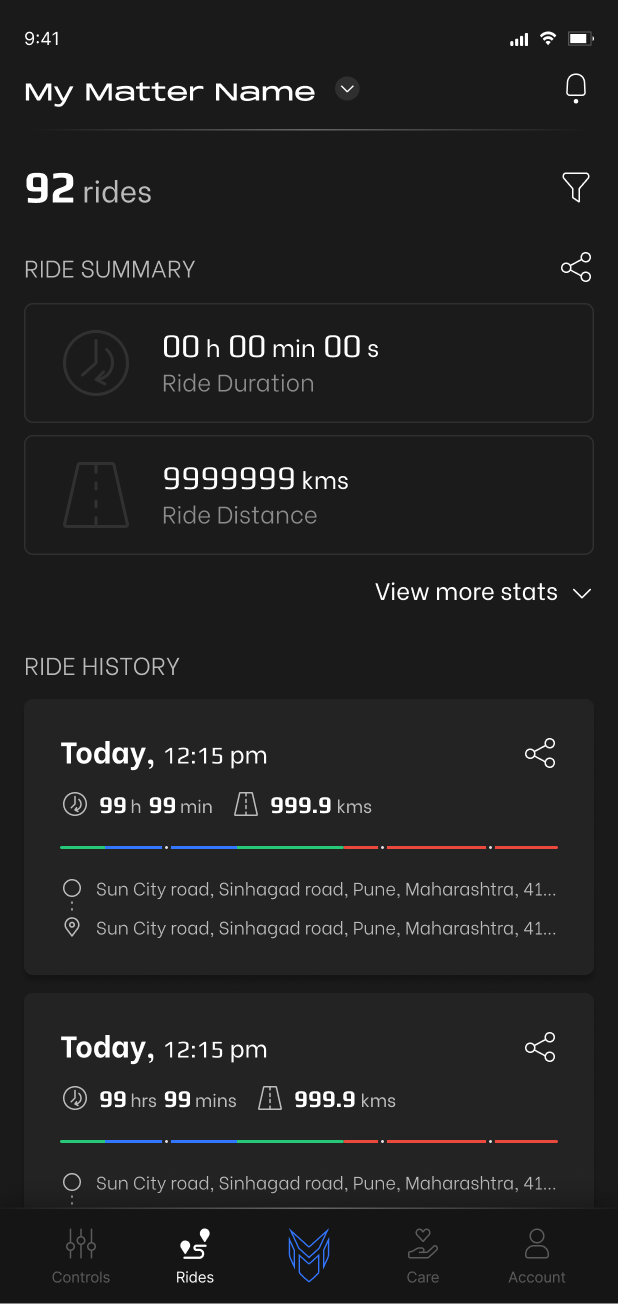The height and width of the screenshot is (1304, 618).
Task: Open the Account tab
Action: point(537,1256)
